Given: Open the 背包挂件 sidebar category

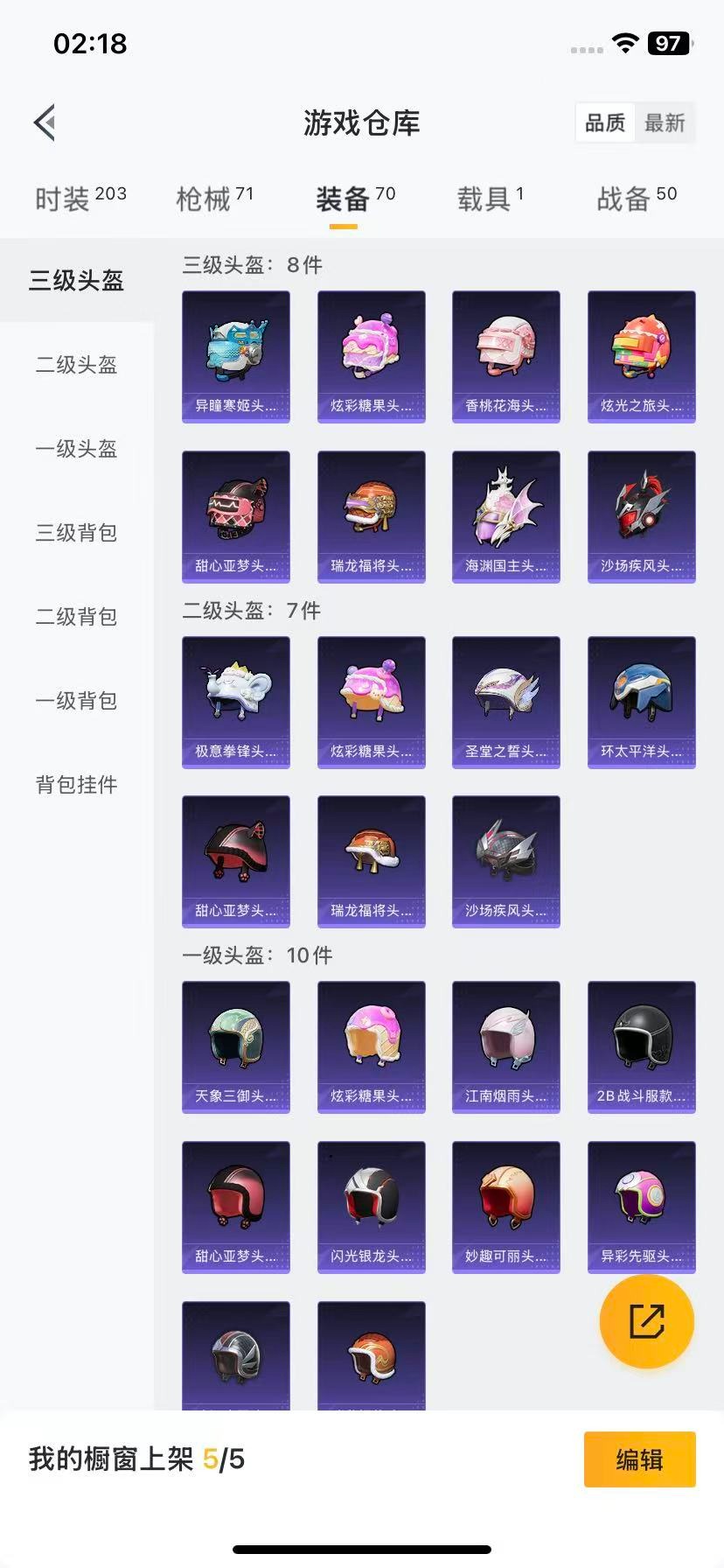Looking at the screenshot, I should (x=74, y=785).
